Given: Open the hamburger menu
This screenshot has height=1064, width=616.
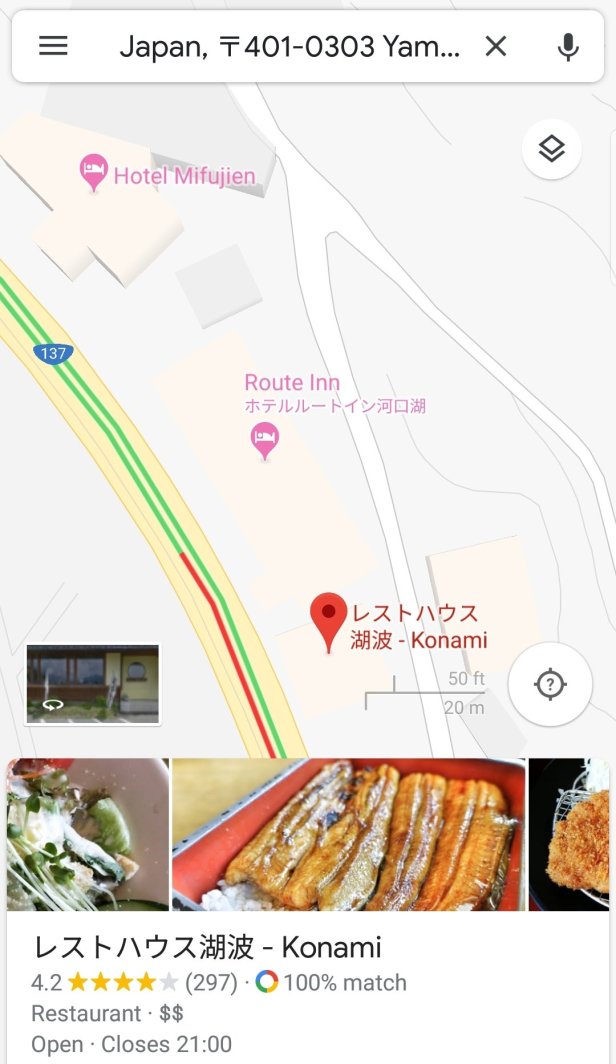Looking at the screenshot, I should point(53,46).
